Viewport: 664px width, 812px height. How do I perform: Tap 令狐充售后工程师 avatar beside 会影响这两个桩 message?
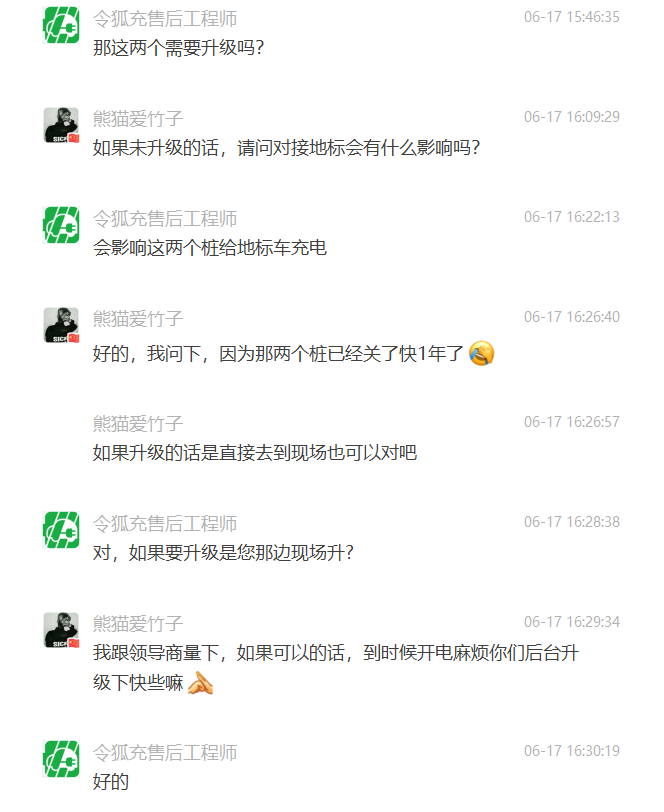click(x=61, y=224)
